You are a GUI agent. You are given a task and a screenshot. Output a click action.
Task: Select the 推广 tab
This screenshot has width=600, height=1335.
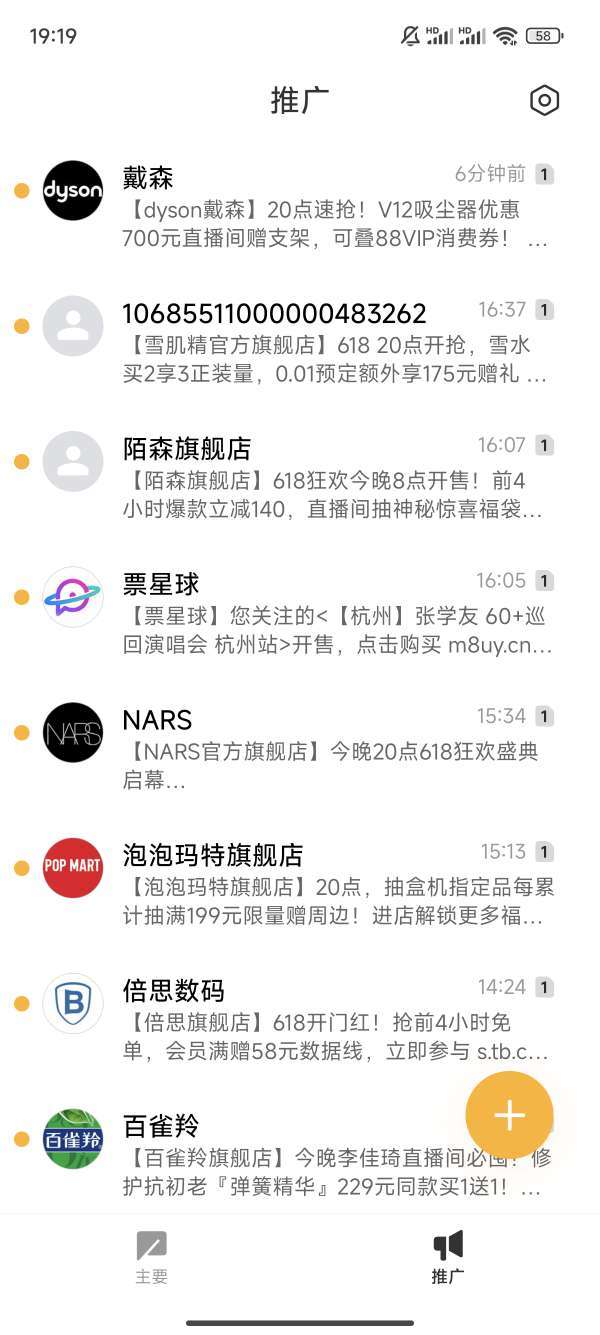point(447,1257)
